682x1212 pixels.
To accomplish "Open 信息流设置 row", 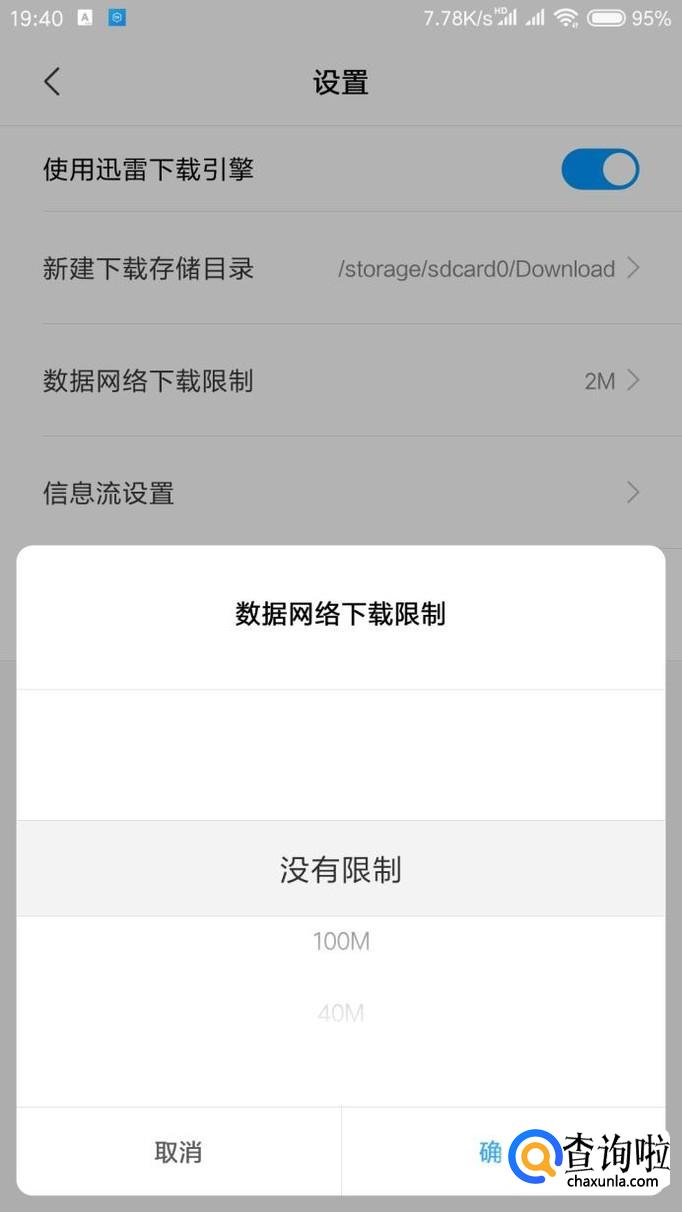I will 340,493.
